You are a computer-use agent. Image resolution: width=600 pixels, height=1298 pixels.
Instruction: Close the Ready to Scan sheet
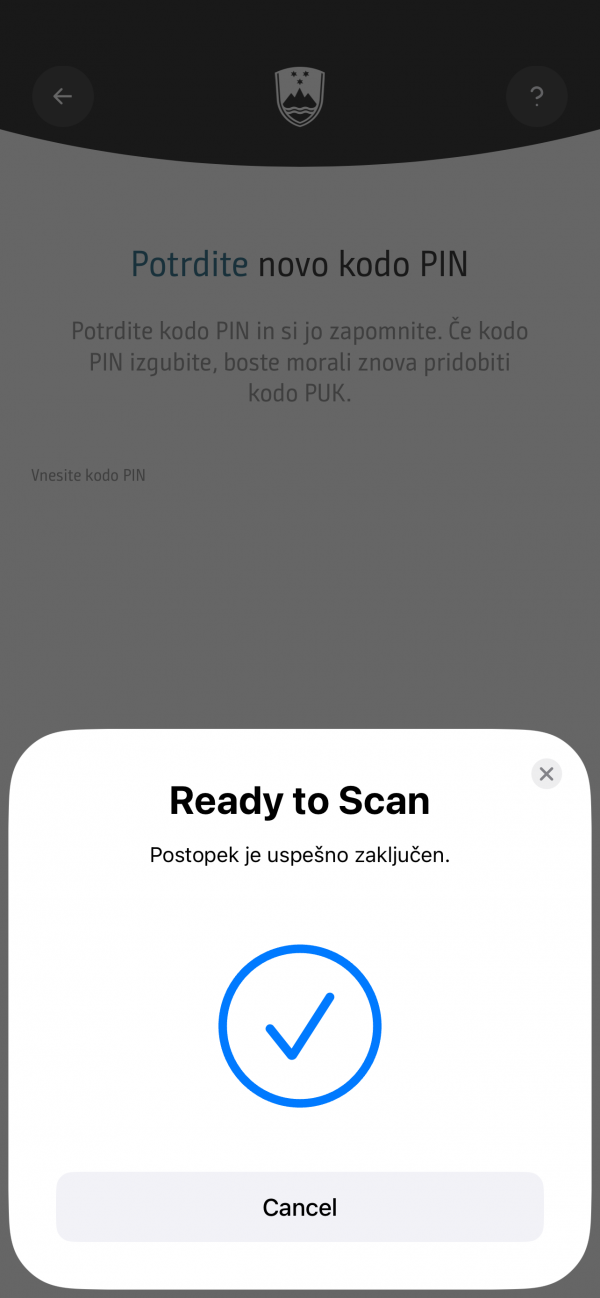pyautogui.click(x=546, y=773)
